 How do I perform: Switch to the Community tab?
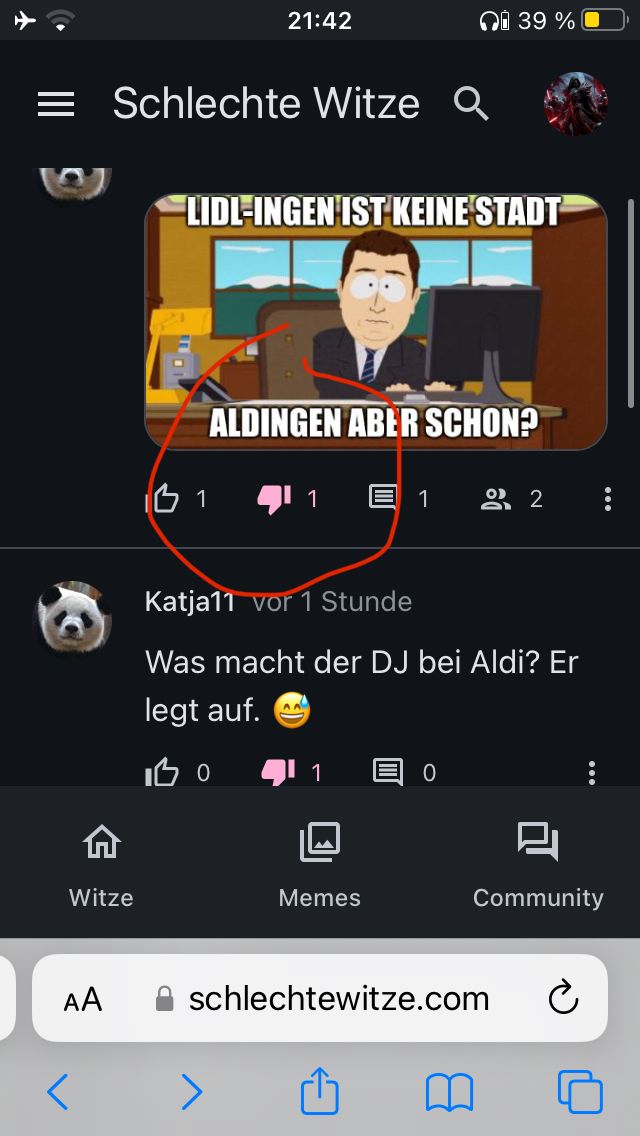coord(538,865)
